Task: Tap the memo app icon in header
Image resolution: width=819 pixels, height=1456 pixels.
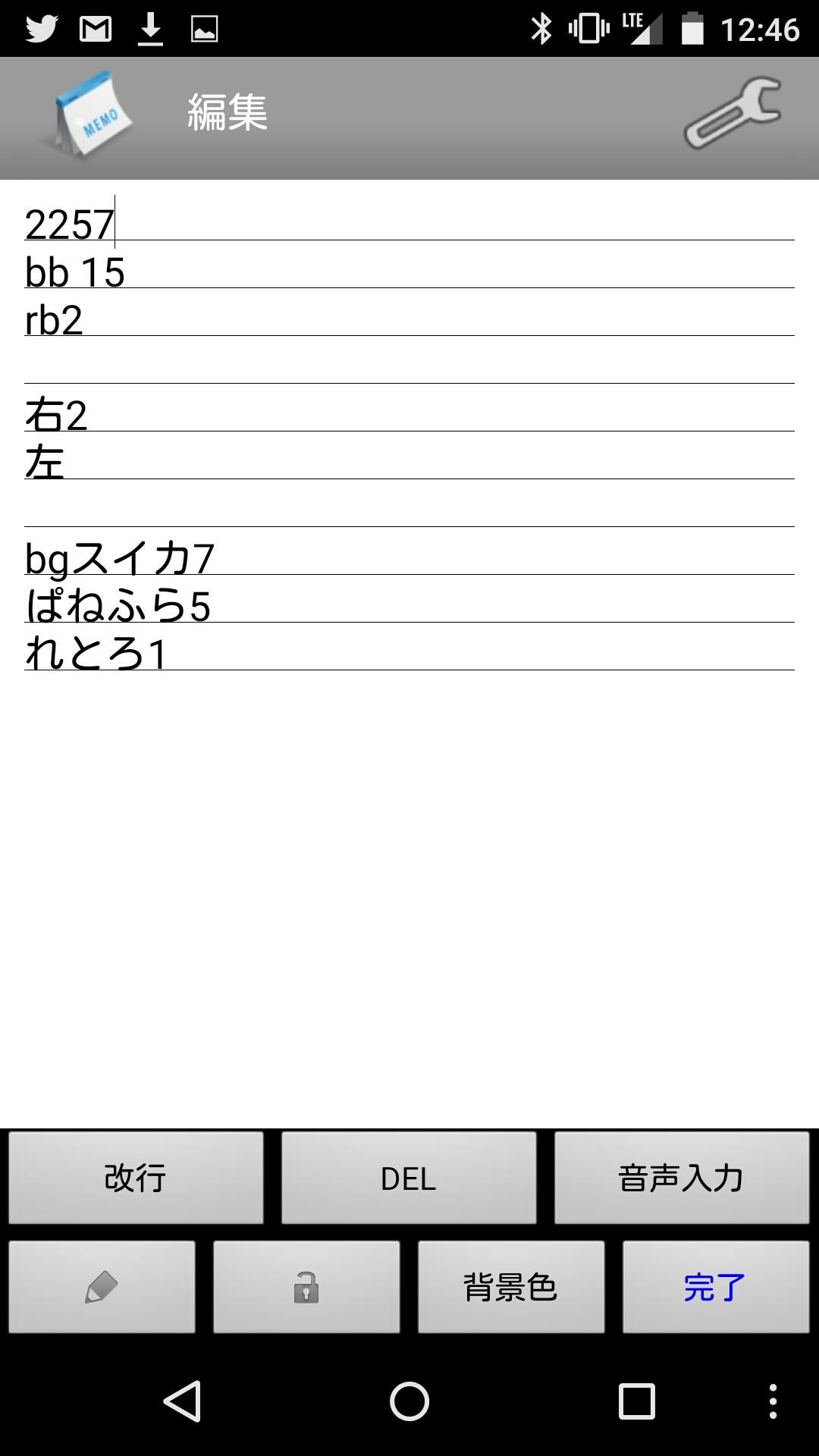Action: 89,114
